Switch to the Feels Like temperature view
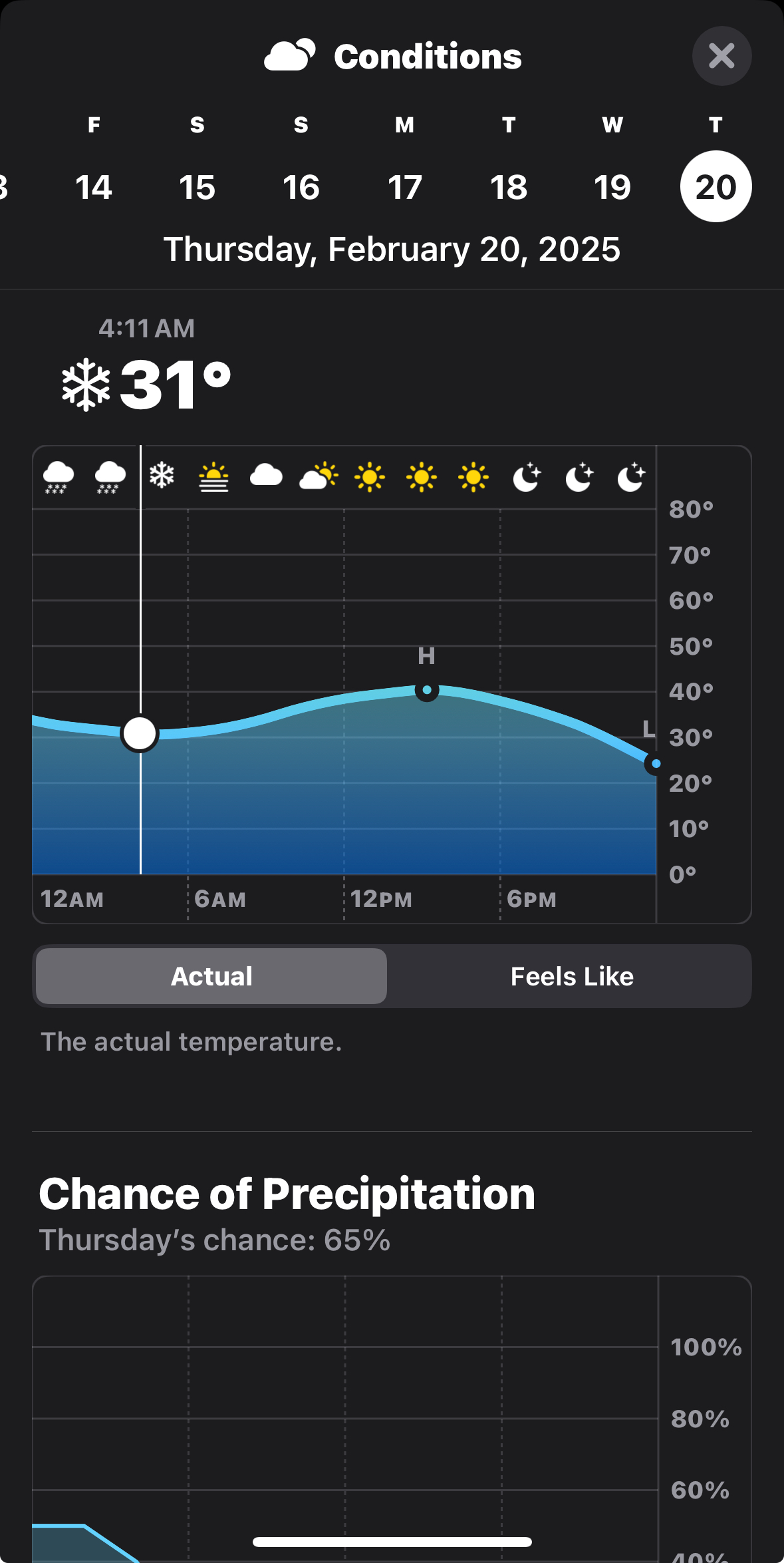Viewport: 784px width, 1563px height. (572, 976)
